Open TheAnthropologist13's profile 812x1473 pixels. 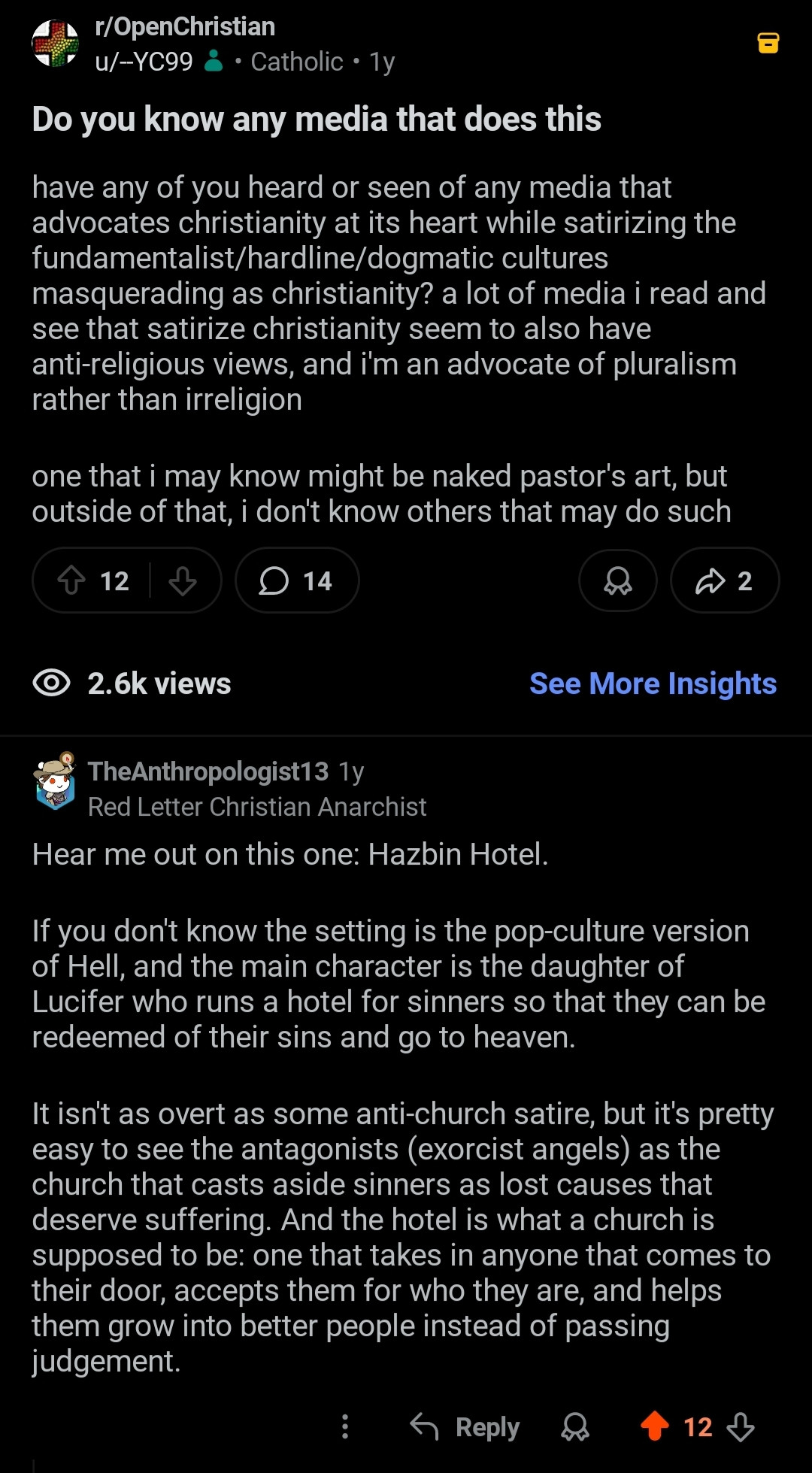click(x=208, y=771)
